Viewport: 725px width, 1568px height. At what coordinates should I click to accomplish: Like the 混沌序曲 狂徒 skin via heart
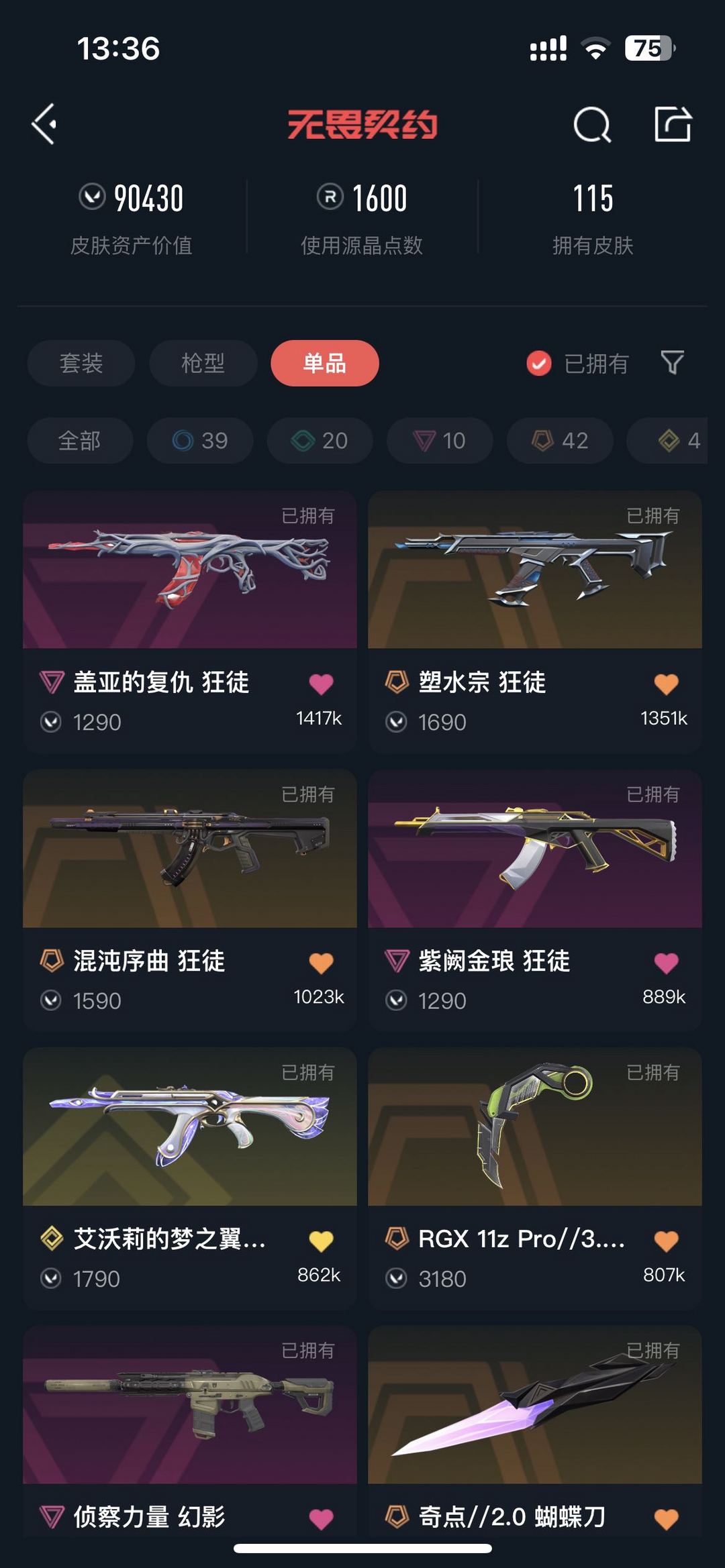point(321,963)
